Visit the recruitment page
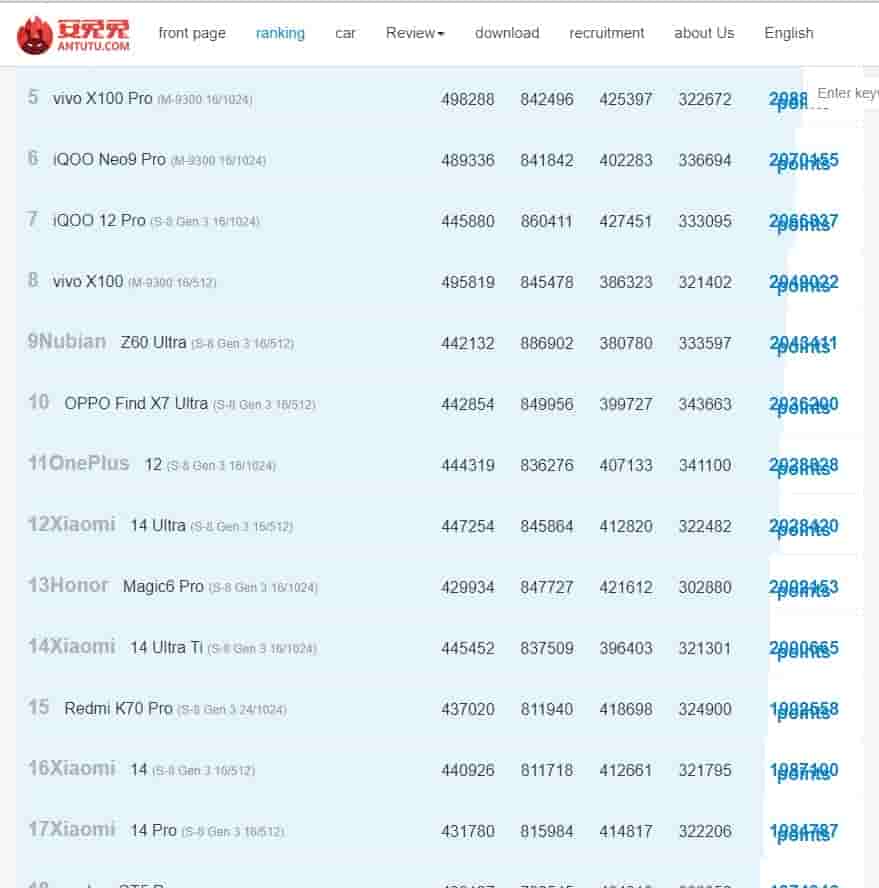The image size is (879, 888). click(x=607, y=33)
